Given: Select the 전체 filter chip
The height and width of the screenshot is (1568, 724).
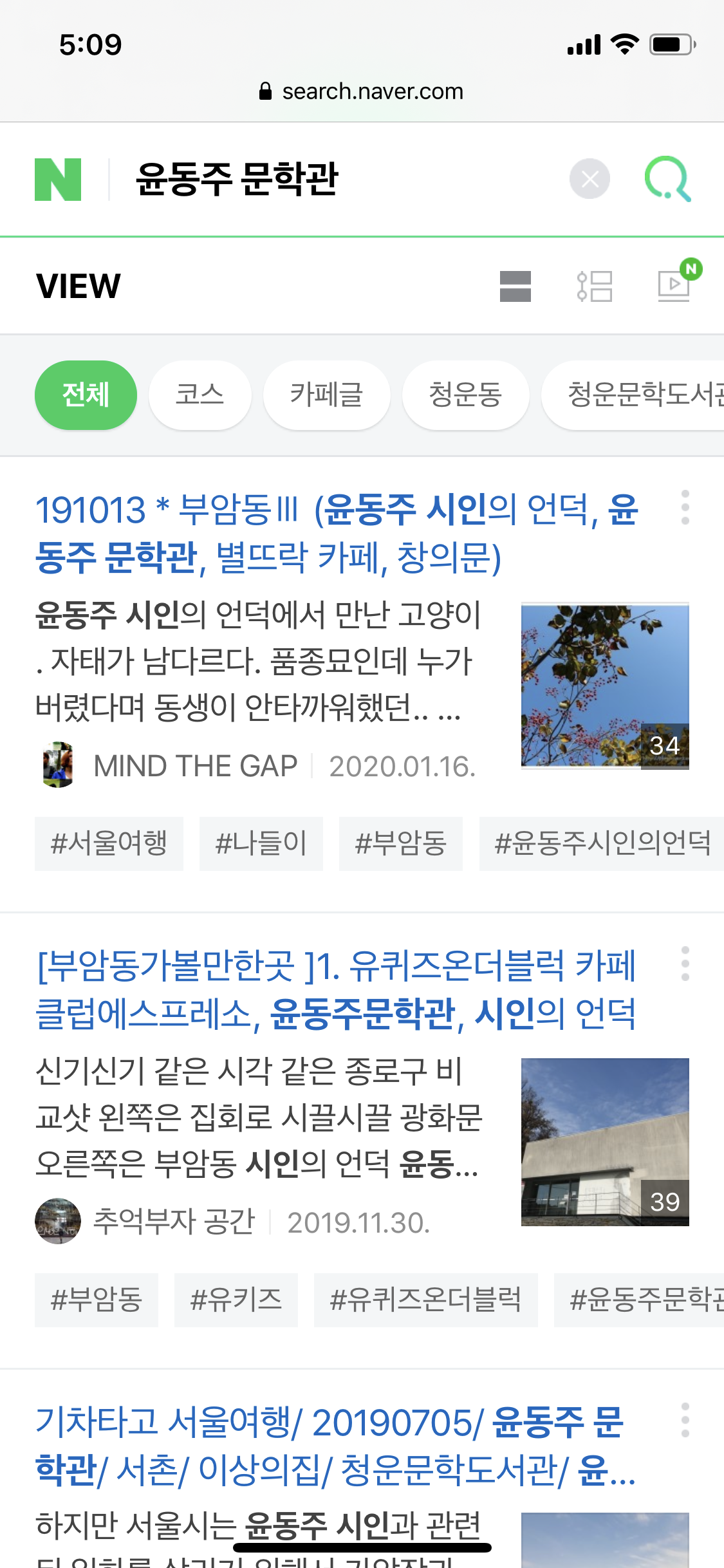Looking at the screenshot, I should coord(86,395).
